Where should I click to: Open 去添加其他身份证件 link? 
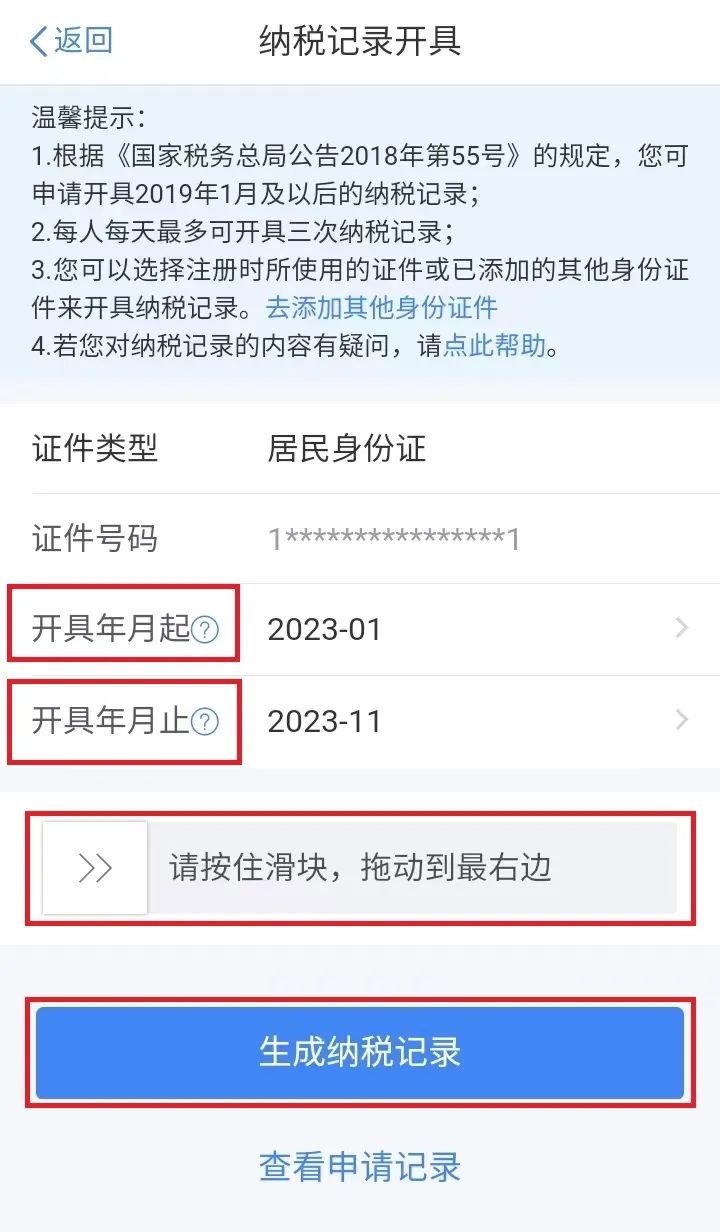coord(381,307)
